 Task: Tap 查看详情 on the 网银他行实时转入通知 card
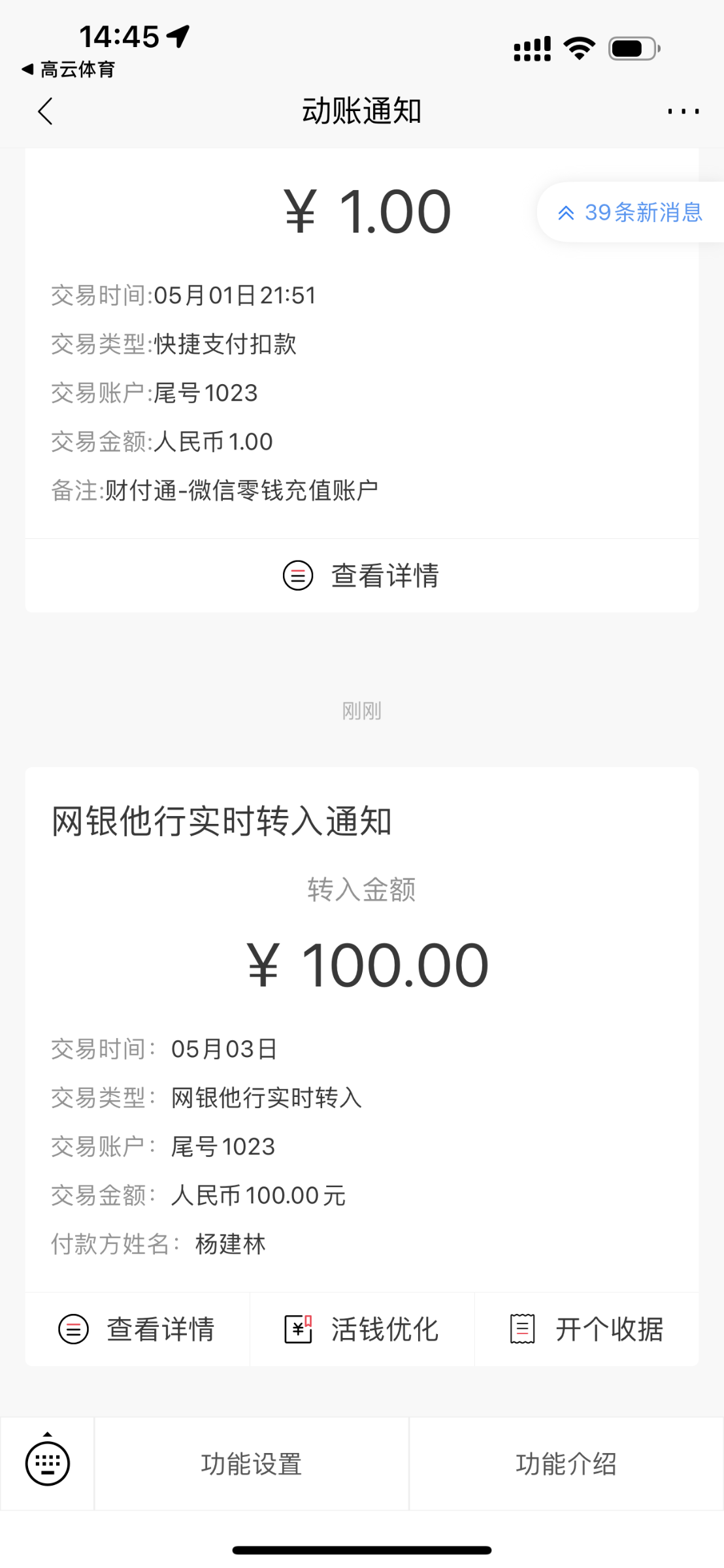tap(137, 1329)
